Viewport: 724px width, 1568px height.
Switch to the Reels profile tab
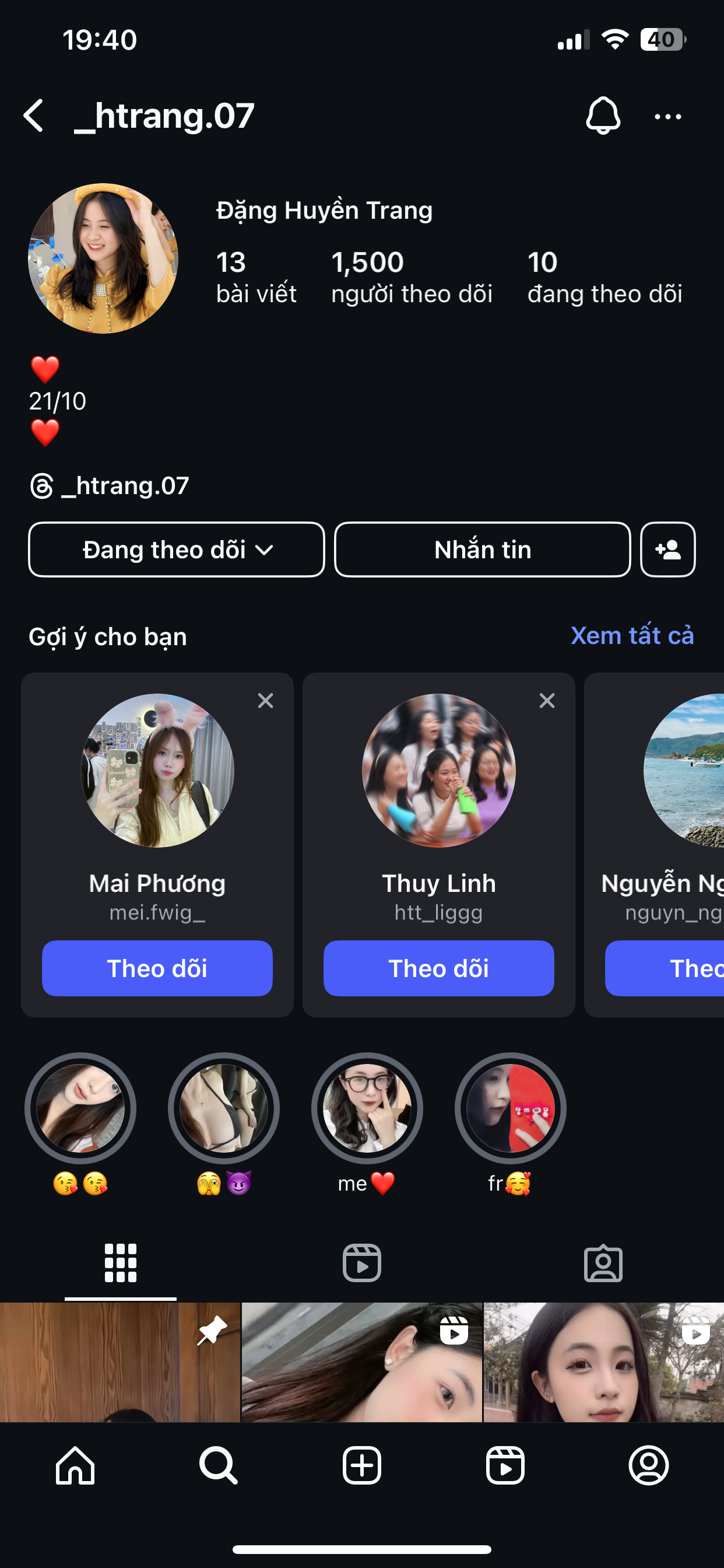coord(361,1263)
